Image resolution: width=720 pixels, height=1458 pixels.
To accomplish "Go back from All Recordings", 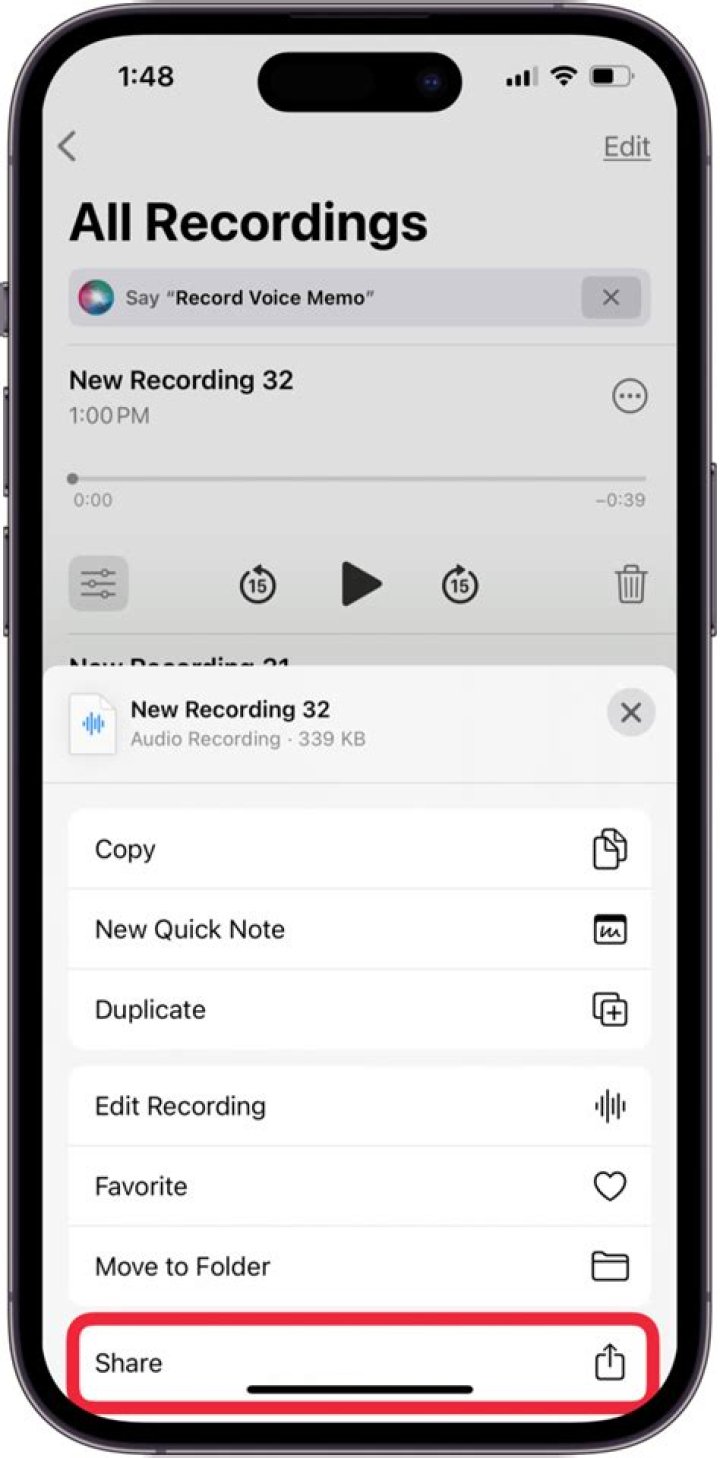I will click(67, 147).
